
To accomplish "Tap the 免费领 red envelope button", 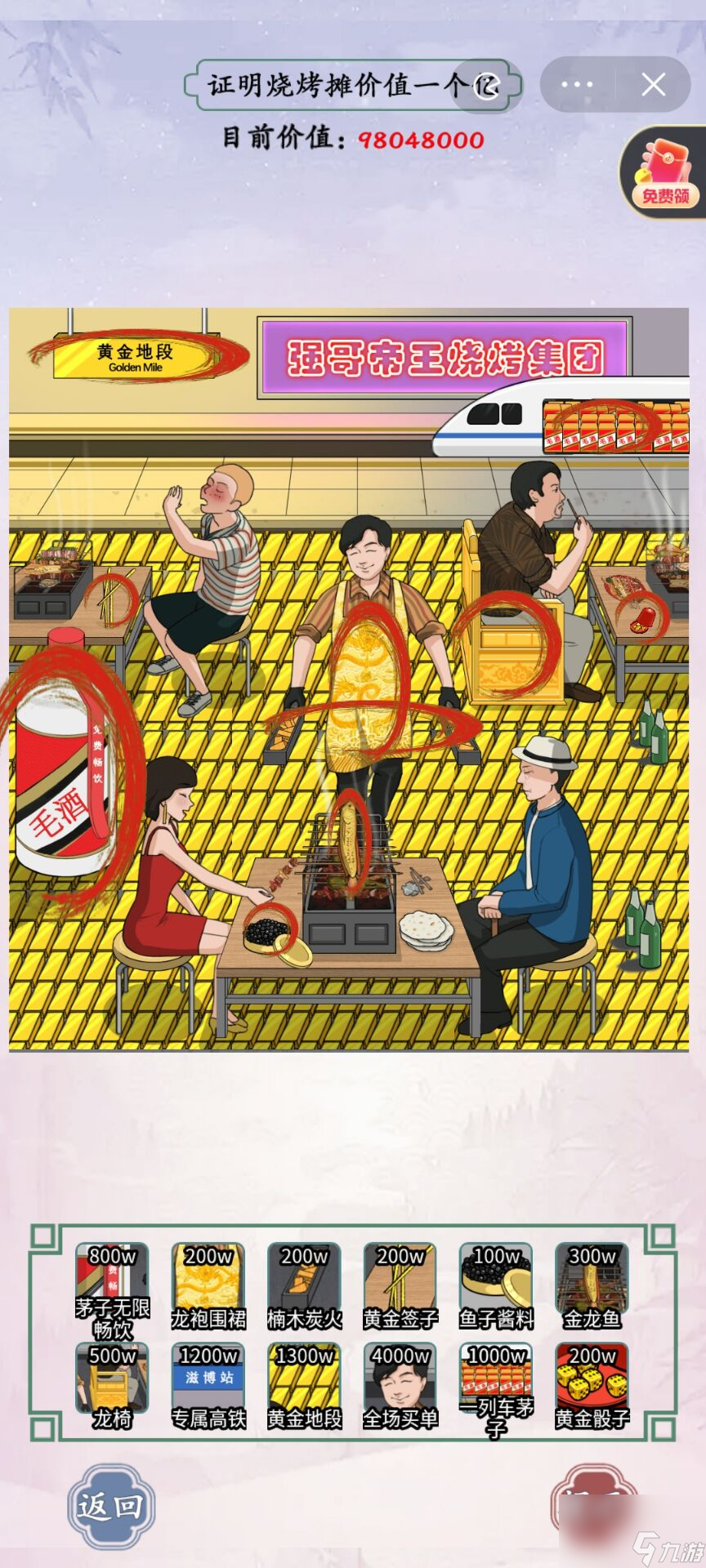I will click(x=664, y=174).
